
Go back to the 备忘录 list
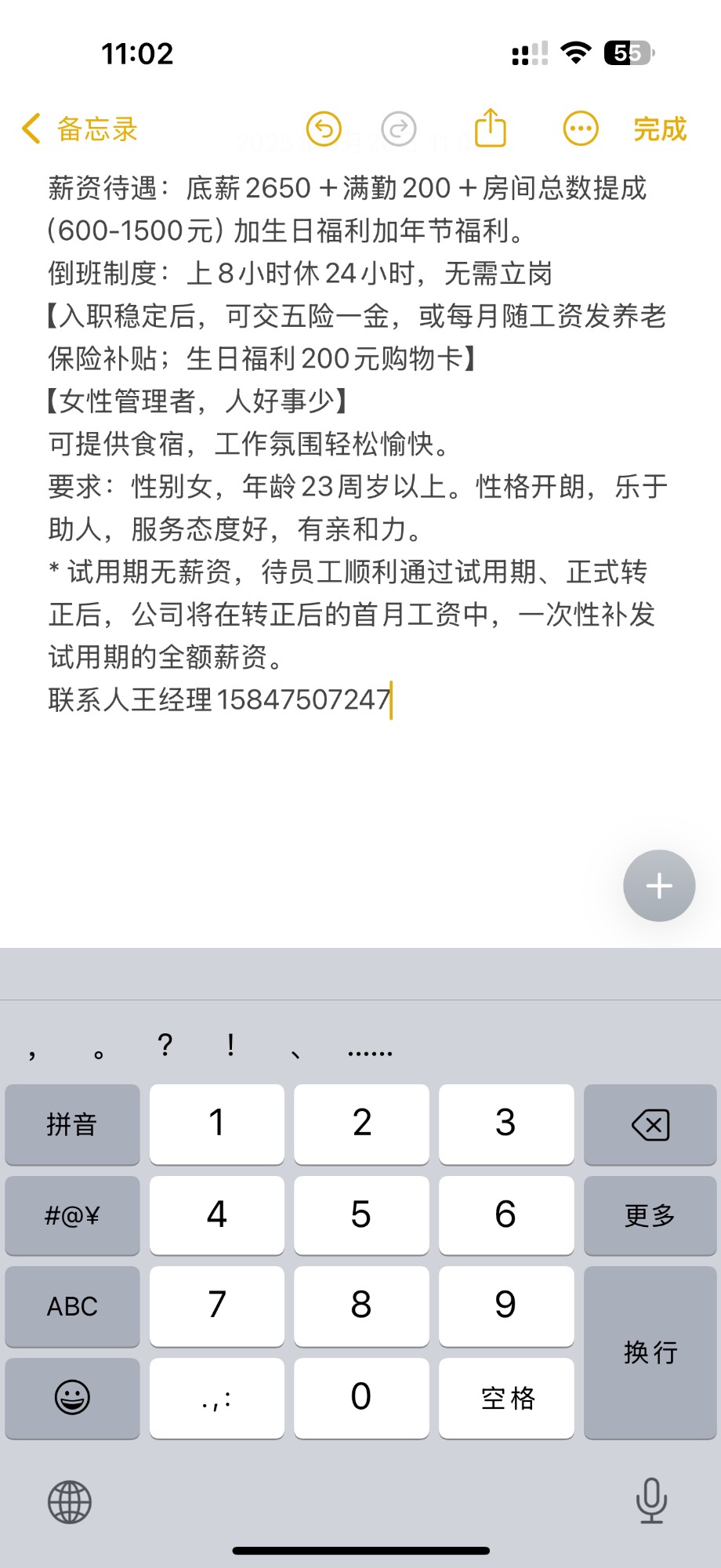[79, 129]
